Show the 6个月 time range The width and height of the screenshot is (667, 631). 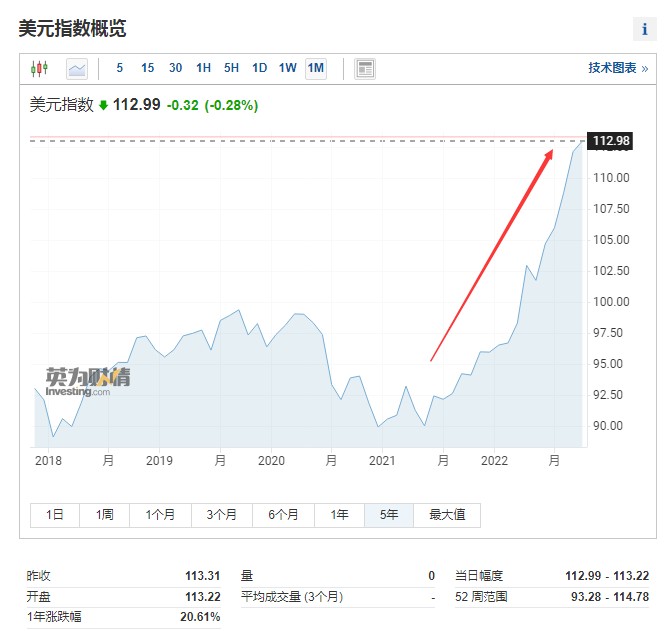point(284,515)
